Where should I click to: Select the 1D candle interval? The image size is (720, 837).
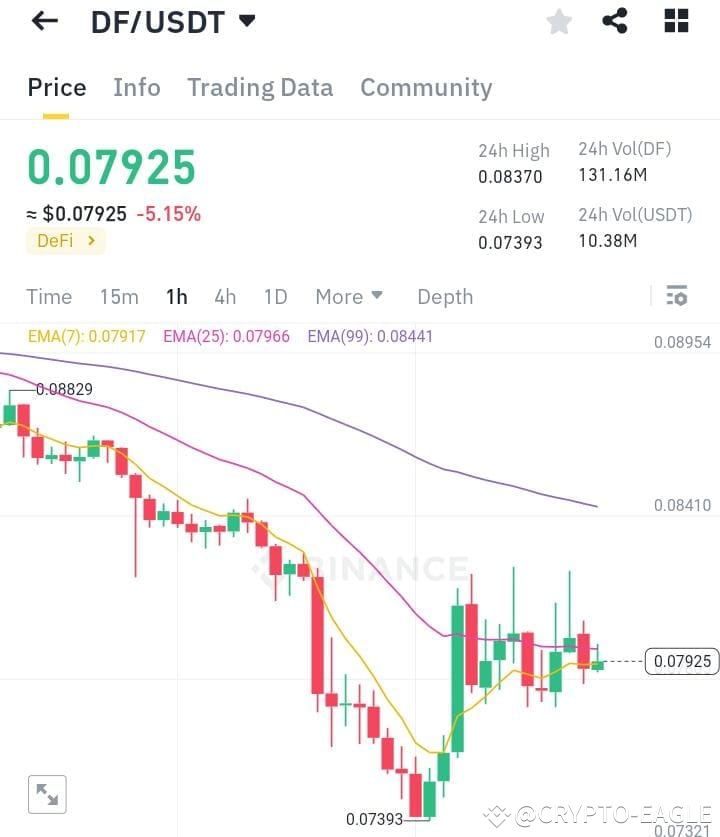pos(275,296)
